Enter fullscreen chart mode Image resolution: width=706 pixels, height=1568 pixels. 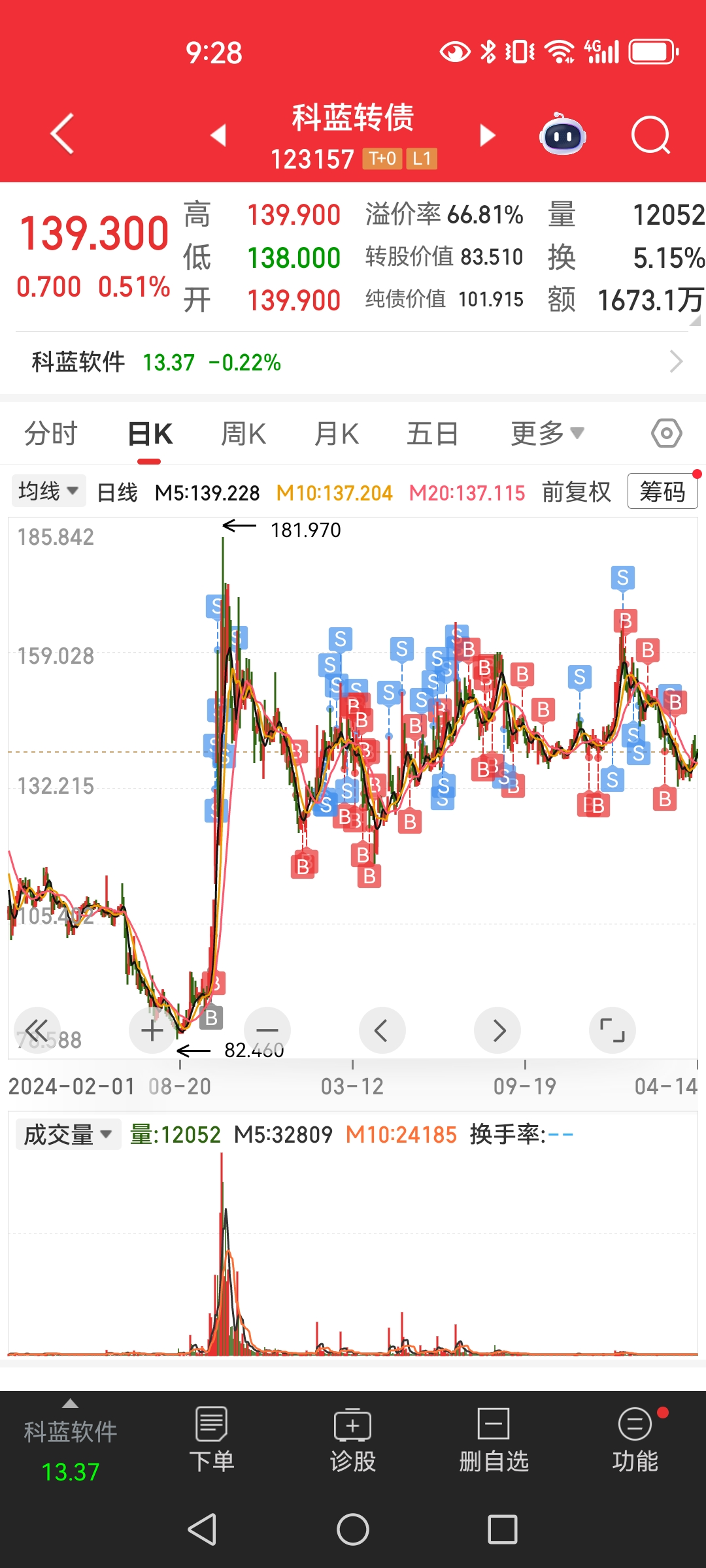point(612,1031)
